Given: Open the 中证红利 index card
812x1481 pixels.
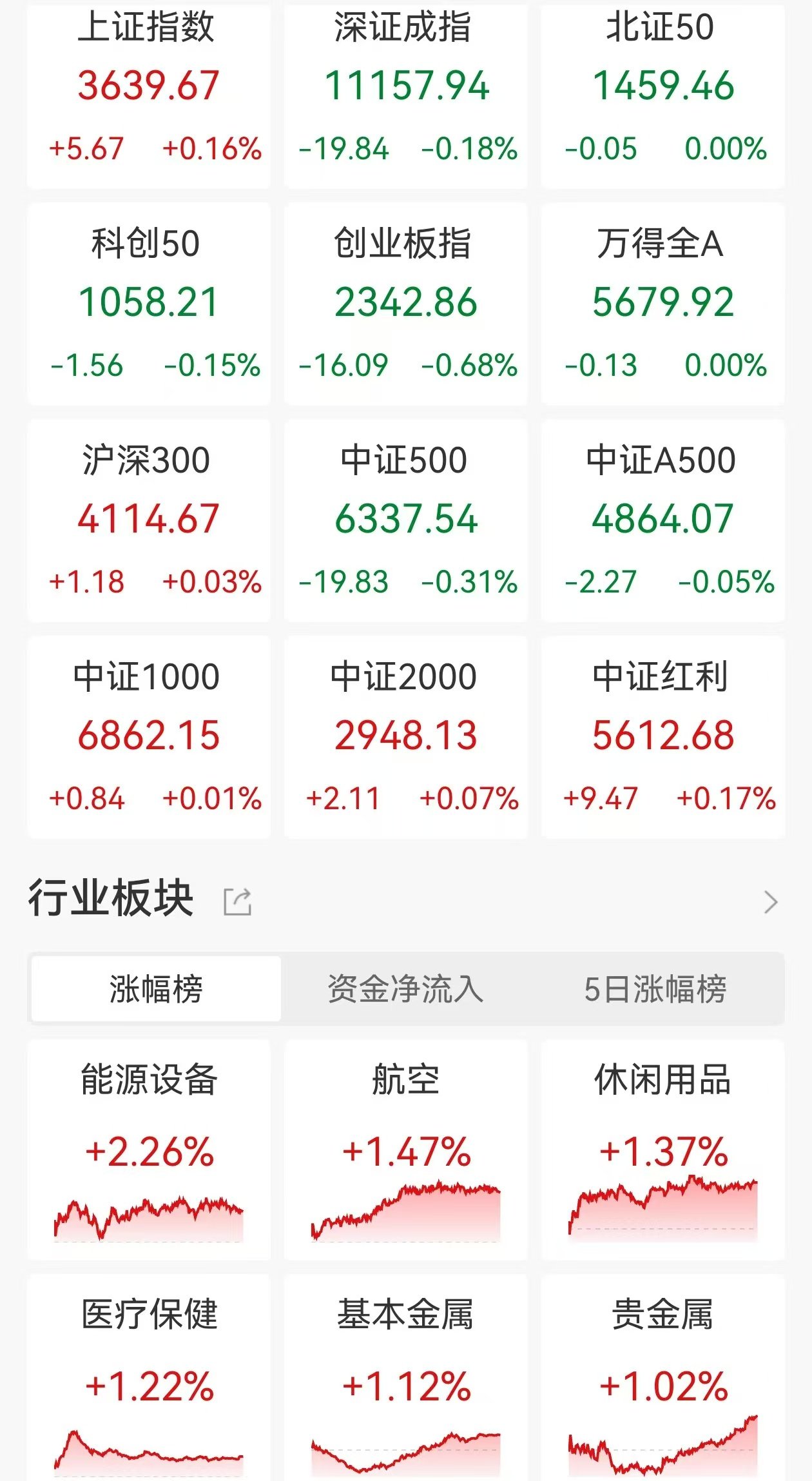Looking at the screenshot, I should pyautogui.click(x=662, y=735).
